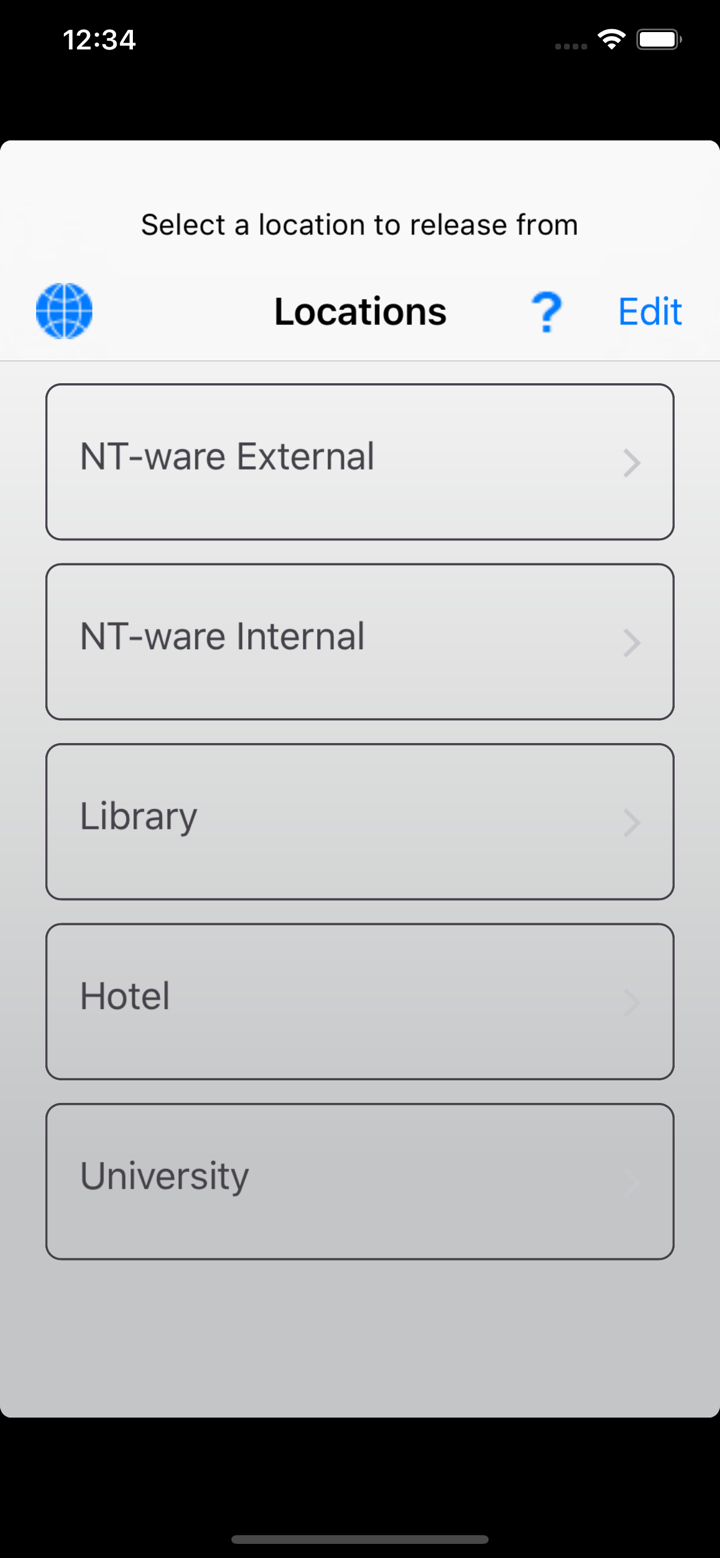The height and width of the screenshot is (1558, 720).
Task: Tap the cellular signal dots indicator
Action: [570, 46]
